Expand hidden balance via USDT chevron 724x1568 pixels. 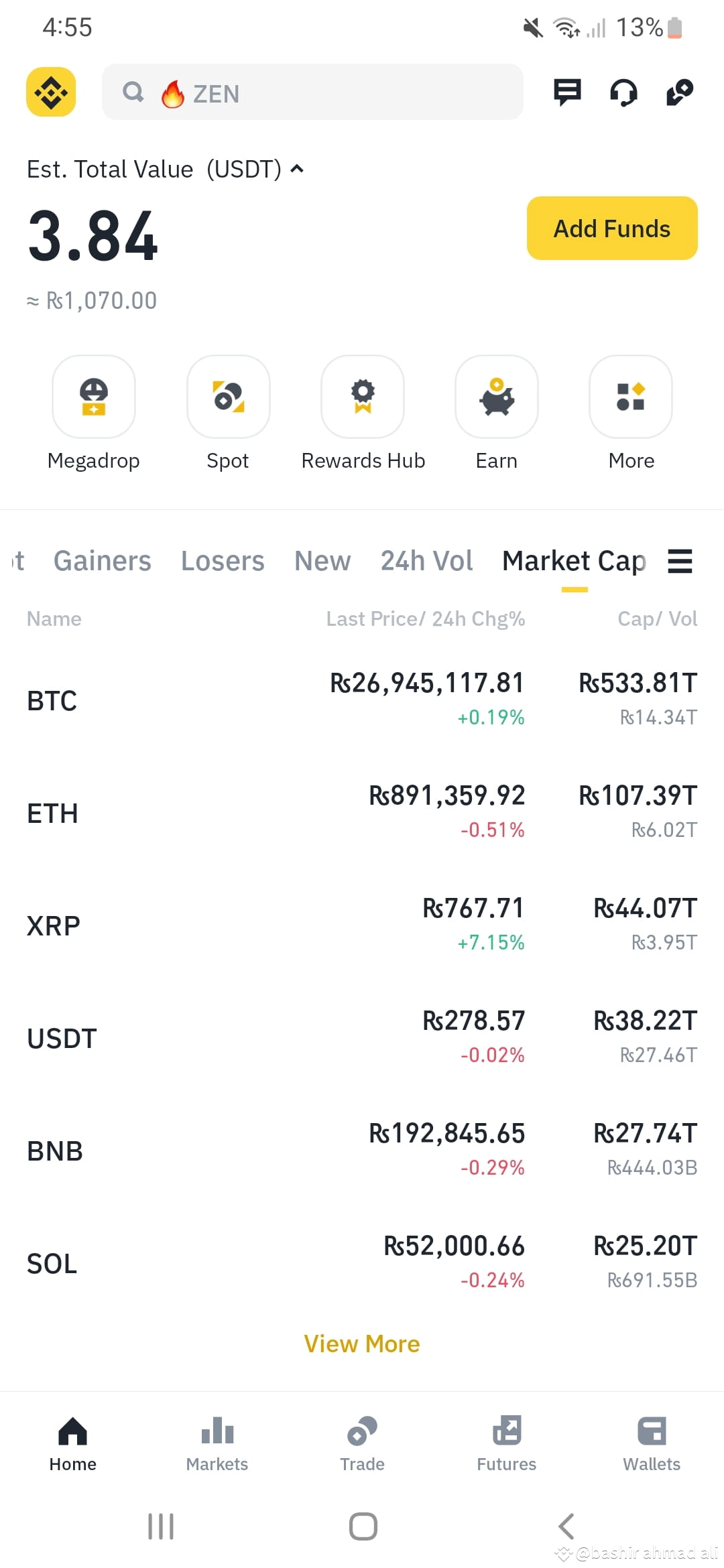coord(297,169)
